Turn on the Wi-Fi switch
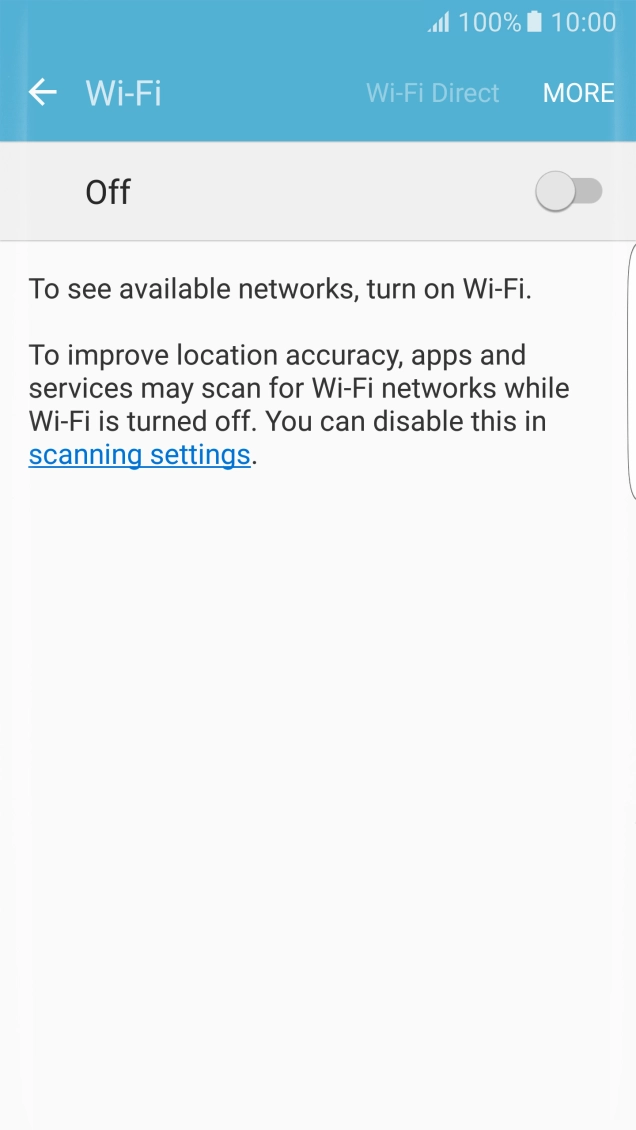636x1130 pixels. coord(569,192)
